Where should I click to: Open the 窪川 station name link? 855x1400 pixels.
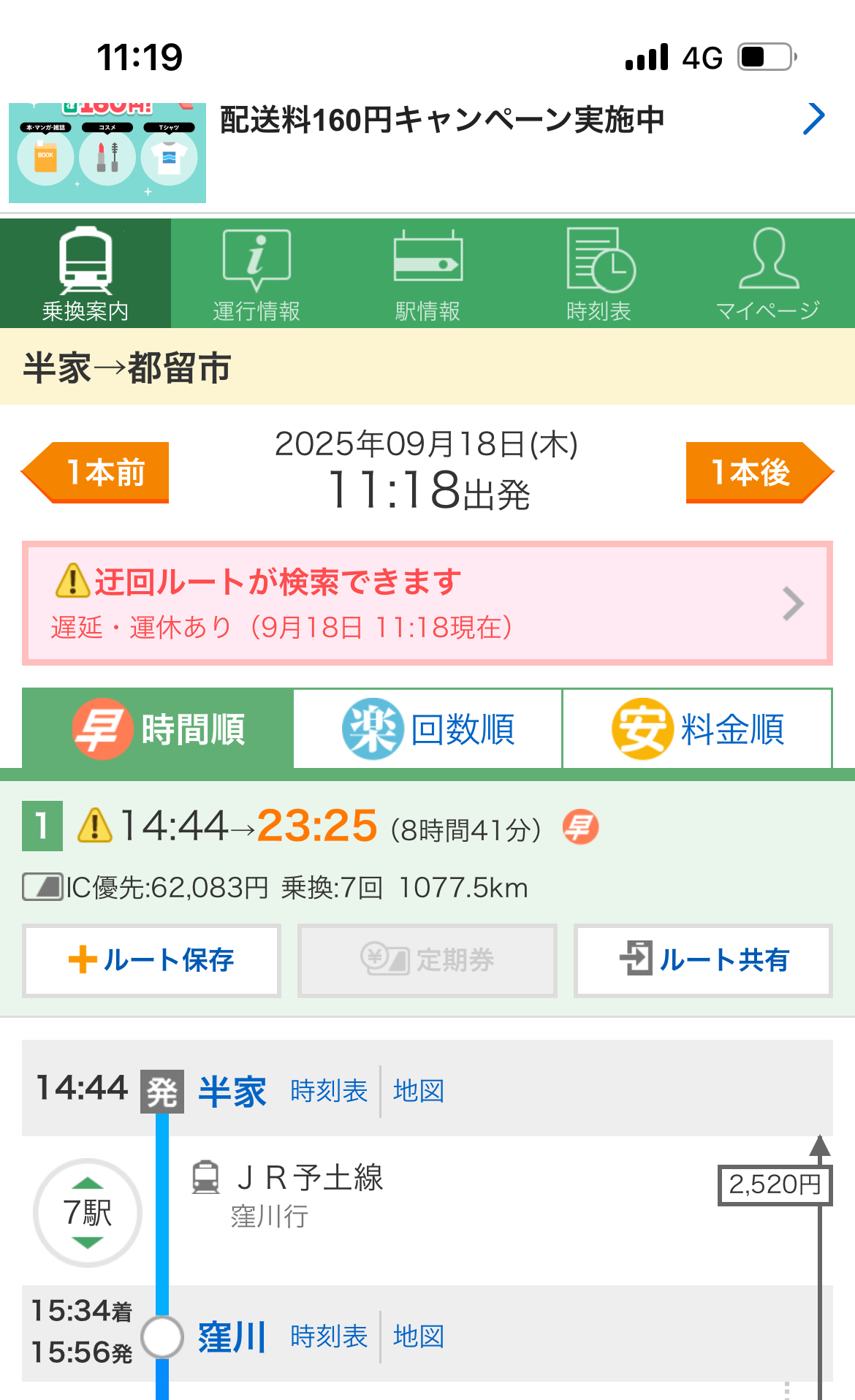[232, 1337]
